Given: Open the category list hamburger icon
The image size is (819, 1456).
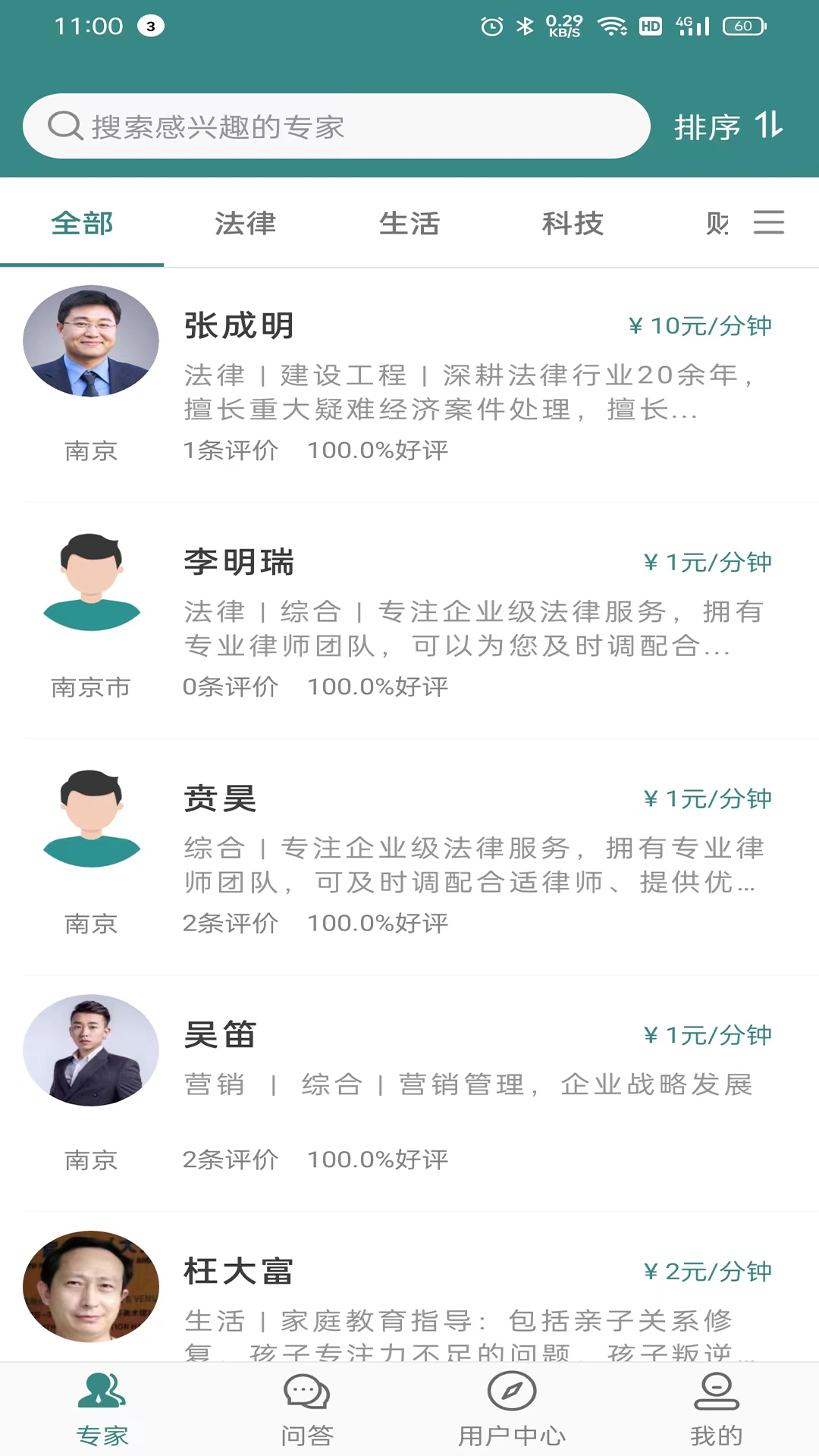Looking at the screenshot, I should click(768, 222).
